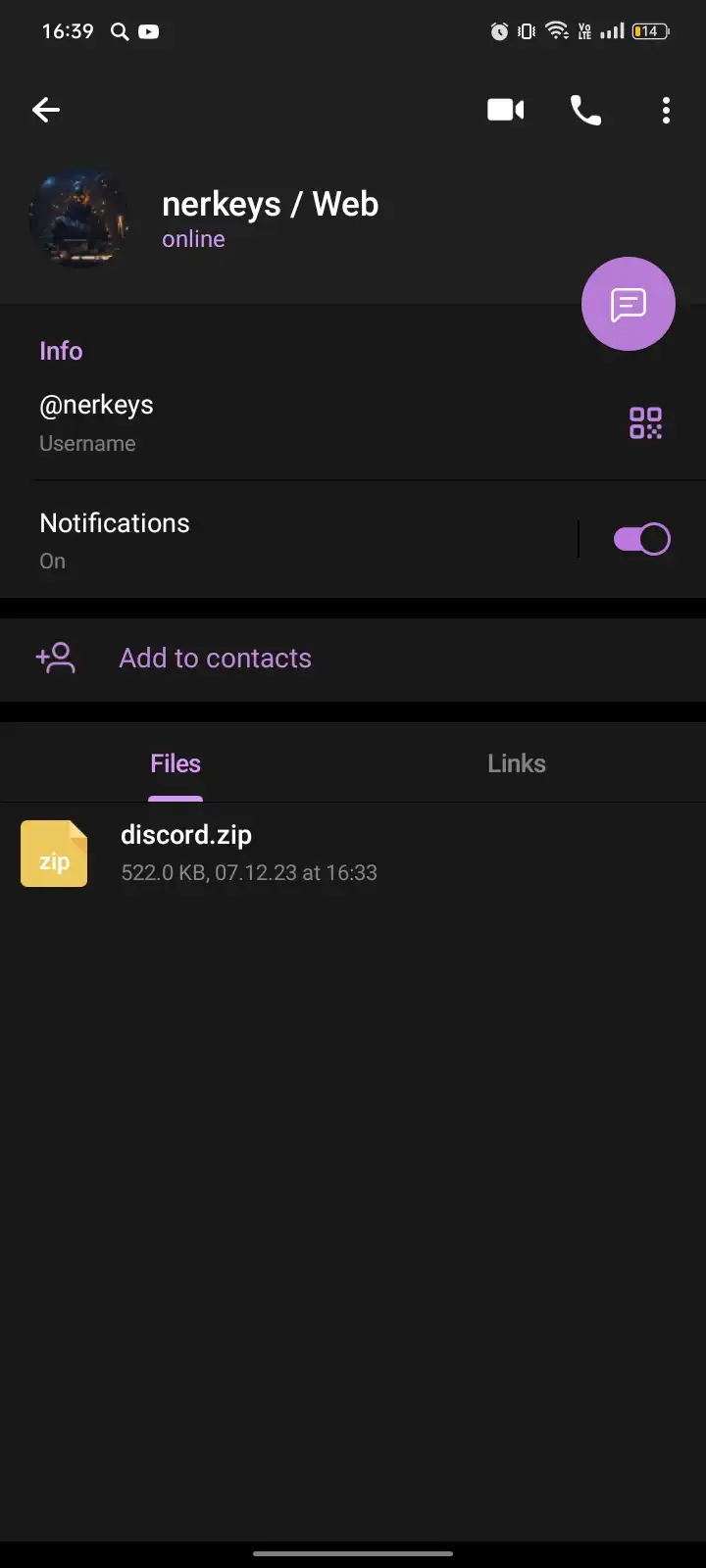Add nerkeys to contacts

[353, 659]
